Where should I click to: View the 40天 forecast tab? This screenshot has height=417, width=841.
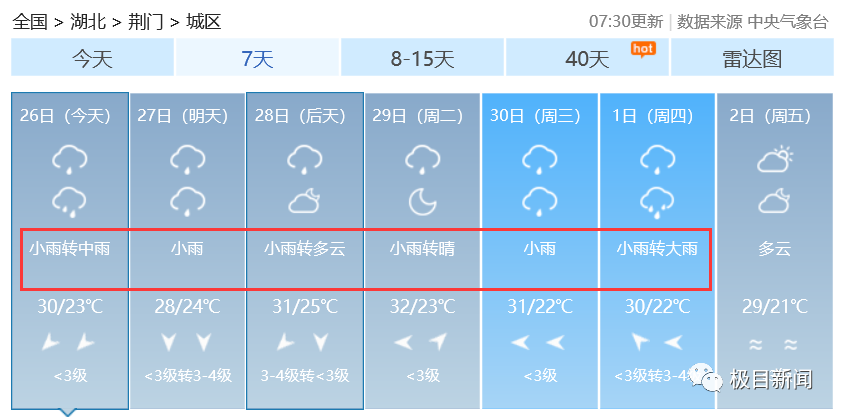click(x=587, y=58)
